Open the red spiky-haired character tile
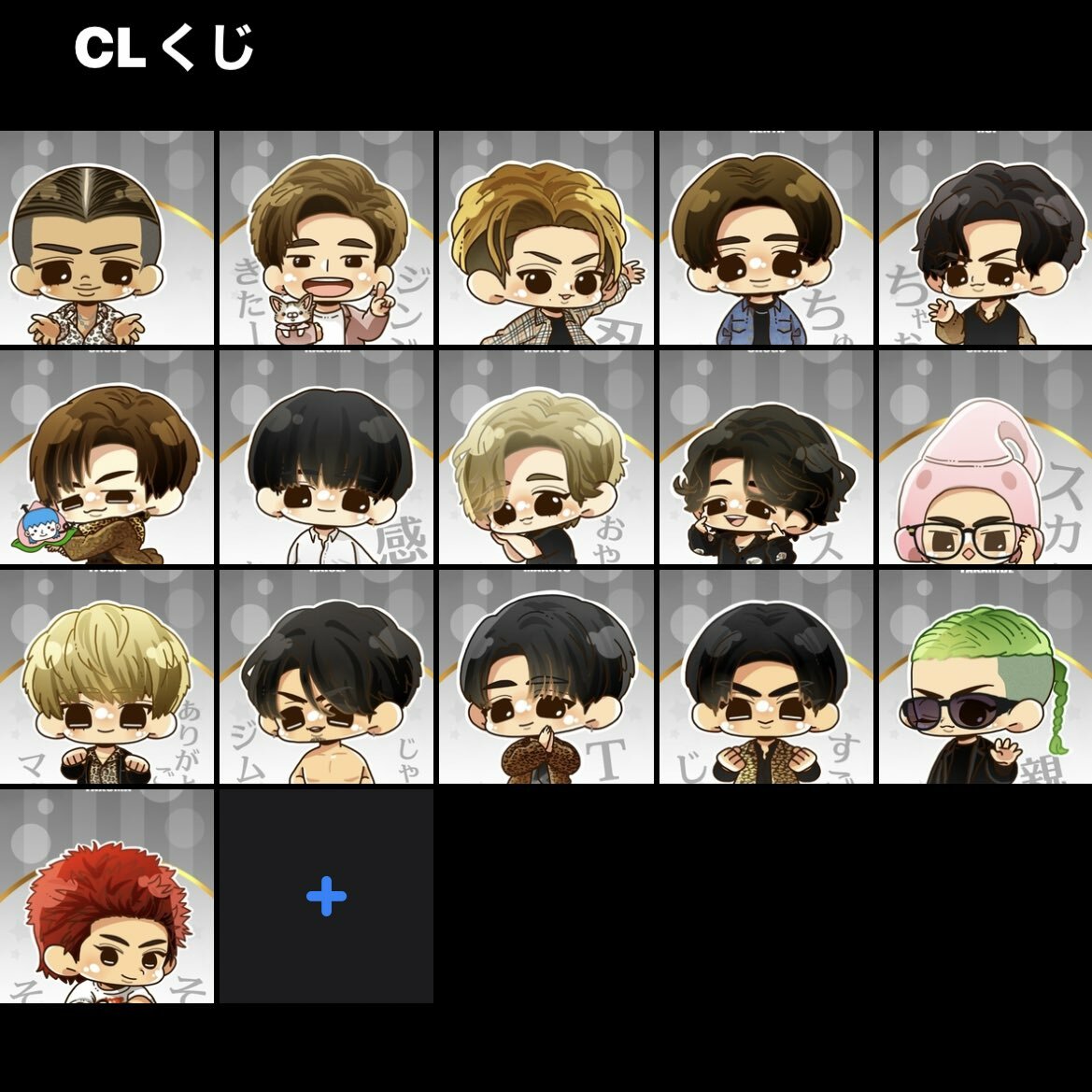Viewport: 1092px width, 1092px height. click(x=106, y=896)
